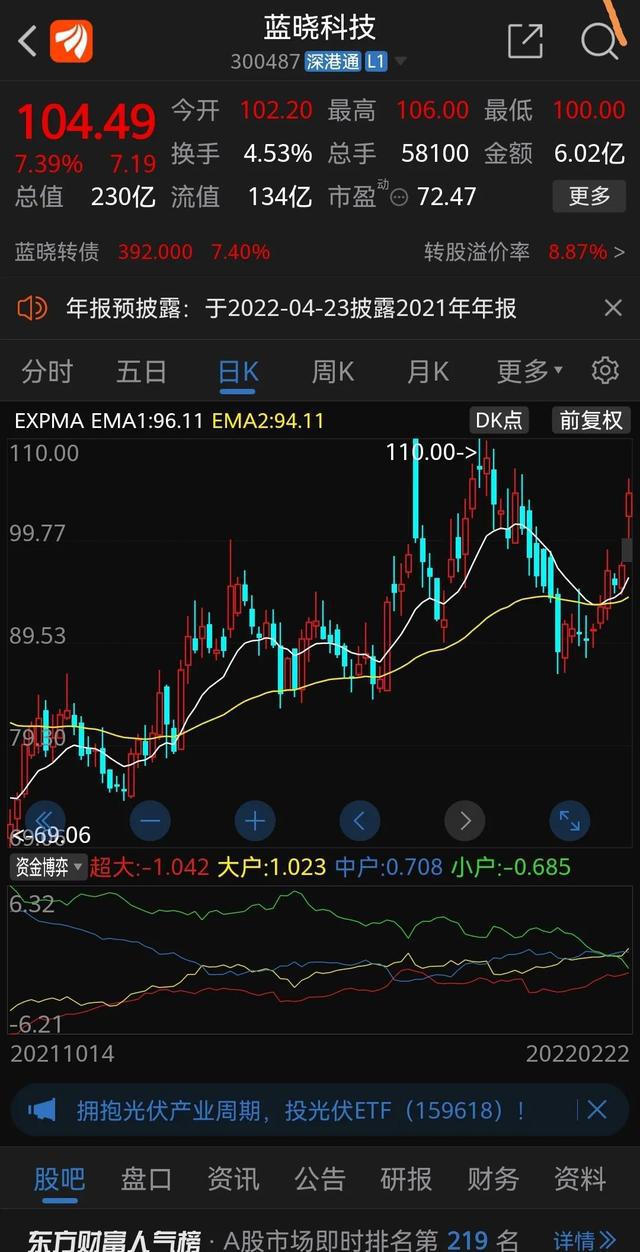Switch to the 分时 chart tab
The height and width of the screenshot is (1252, 640).
click(47, 372)
